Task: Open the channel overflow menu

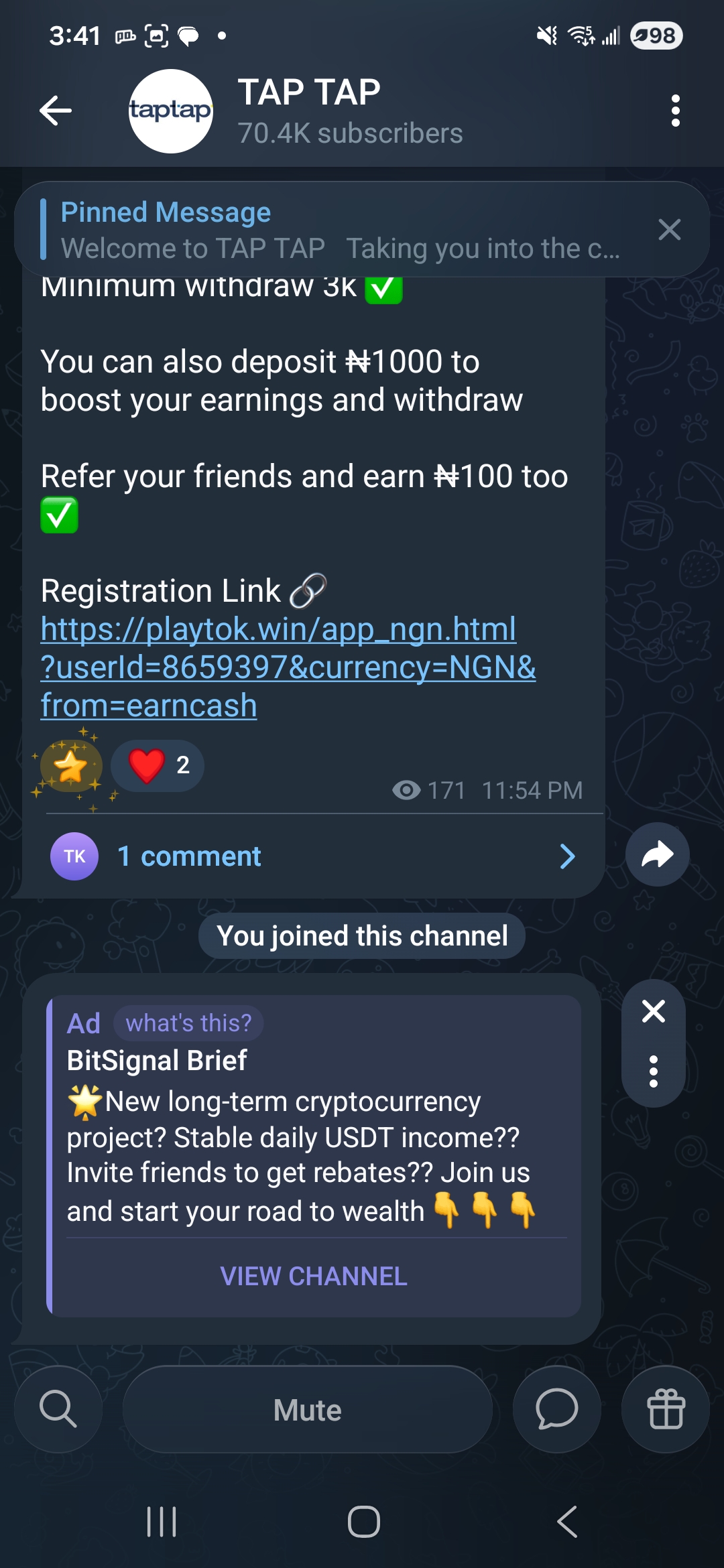Action: 675,111
